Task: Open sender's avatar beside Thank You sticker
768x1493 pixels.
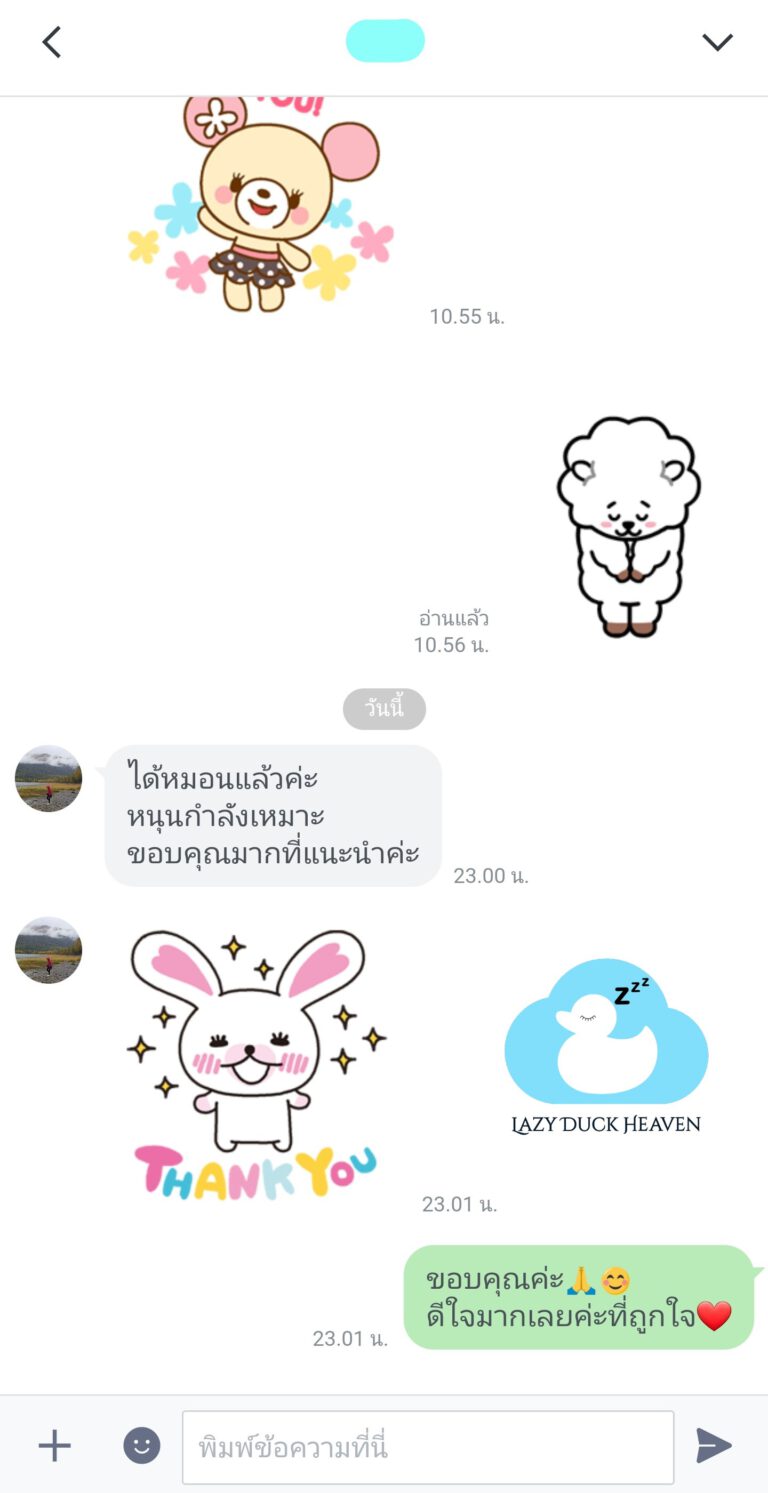Action: point(48,950)
